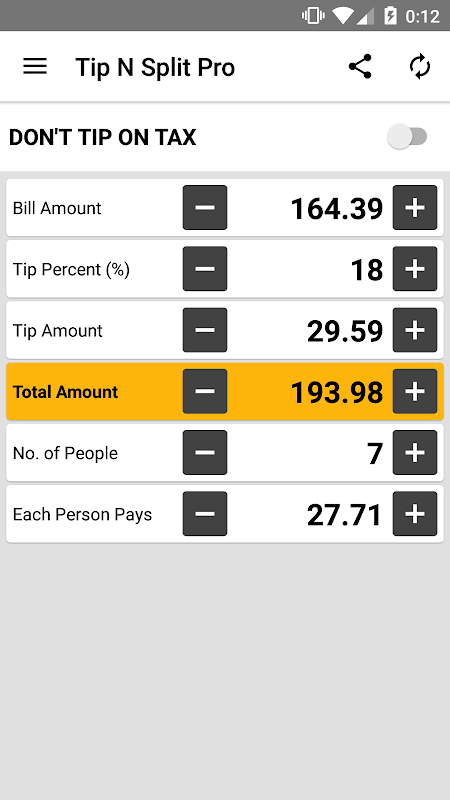Viewport: 450px width, 800px height.
Task: Decrease Each Person Pays with minus
Action: click(205, 514)
